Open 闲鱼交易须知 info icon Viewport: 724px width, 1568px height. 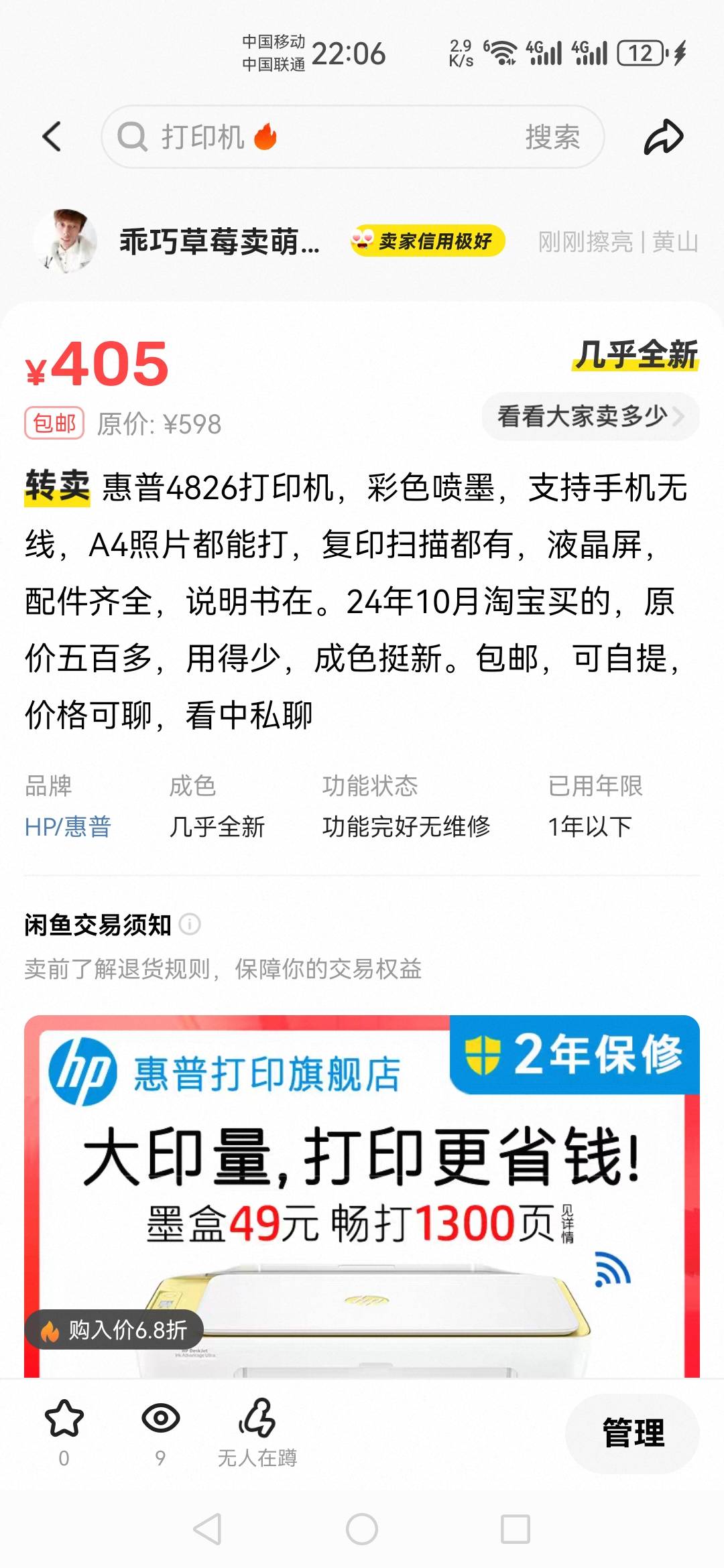point(190,925)
